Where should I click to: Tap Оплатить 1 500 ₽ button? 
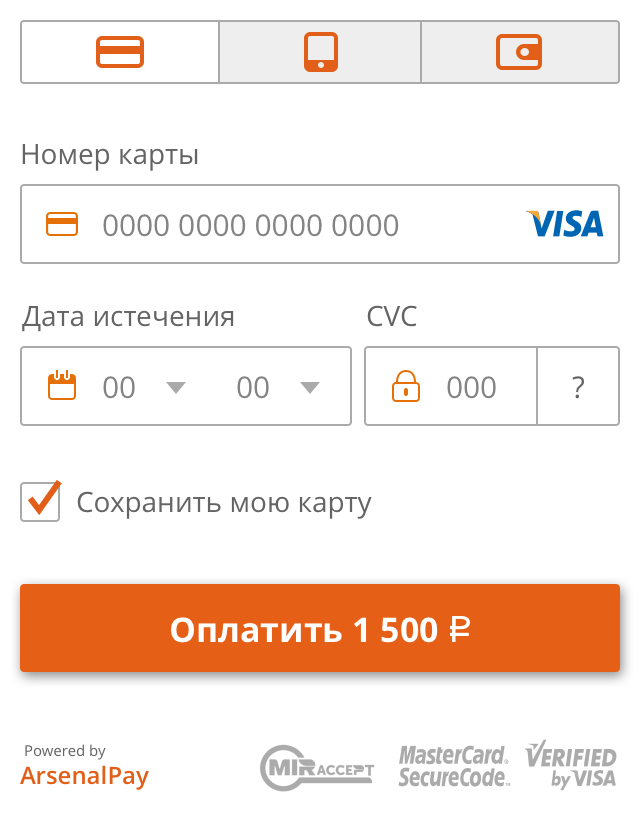[320, 629]
